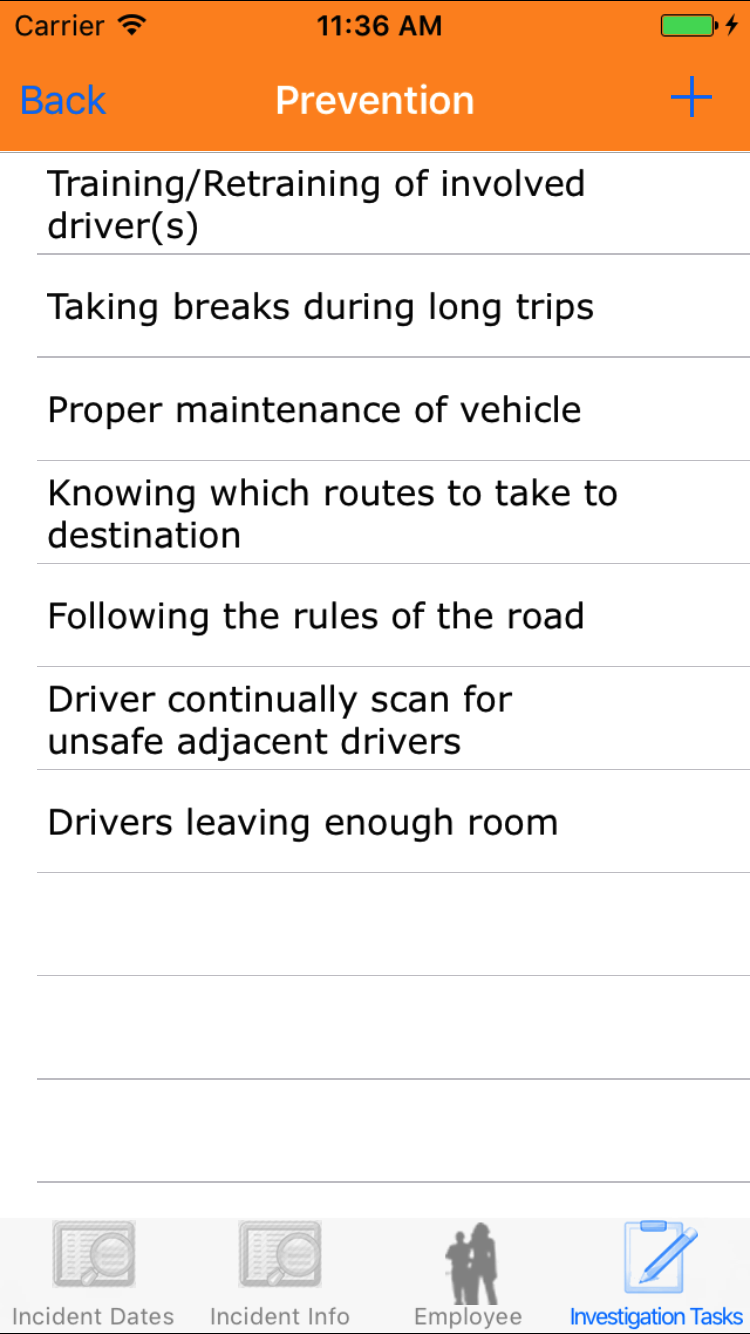Add a new prevention item

pos(690,98)
